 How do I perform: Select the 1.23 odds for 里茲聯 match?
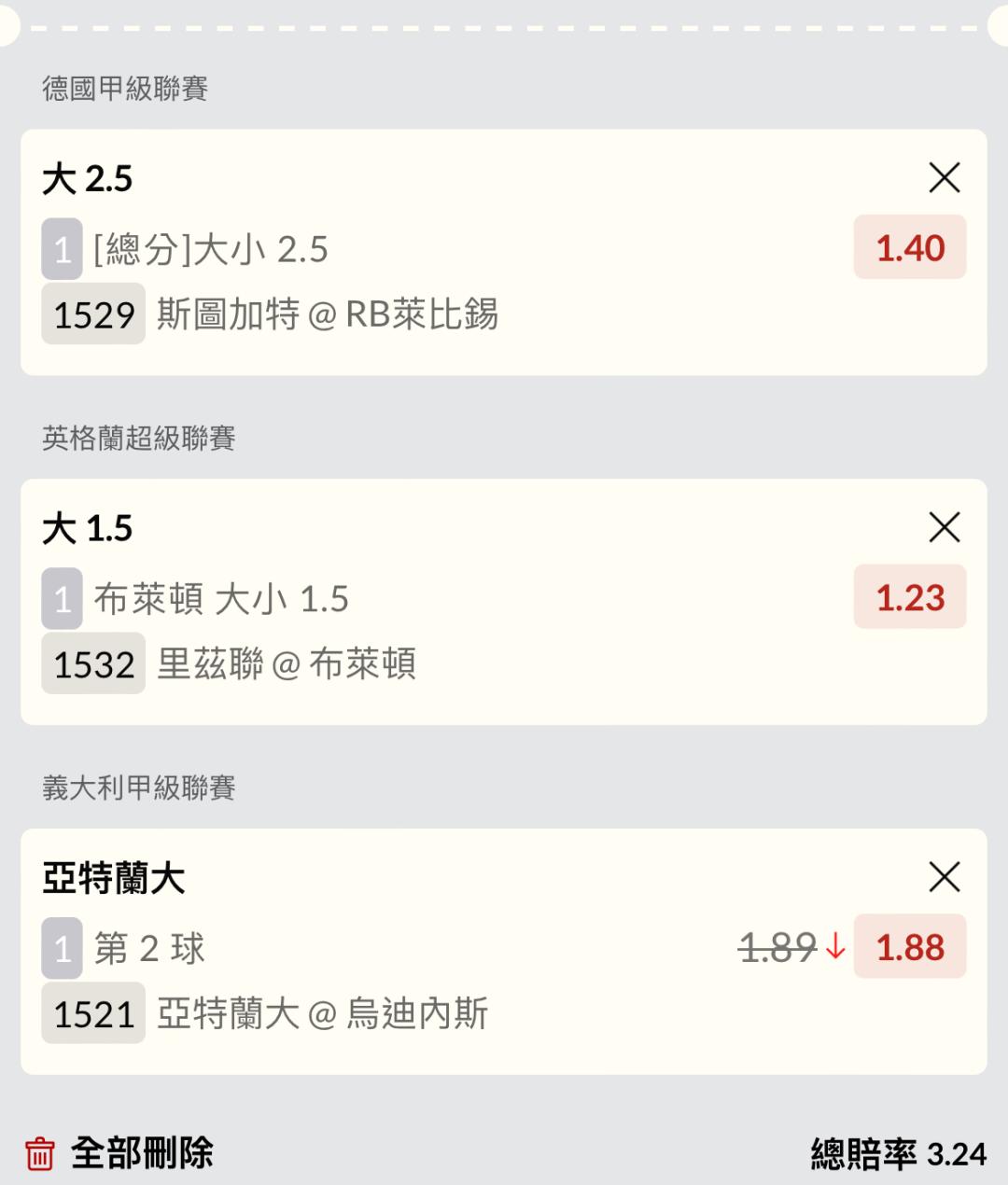910,598
